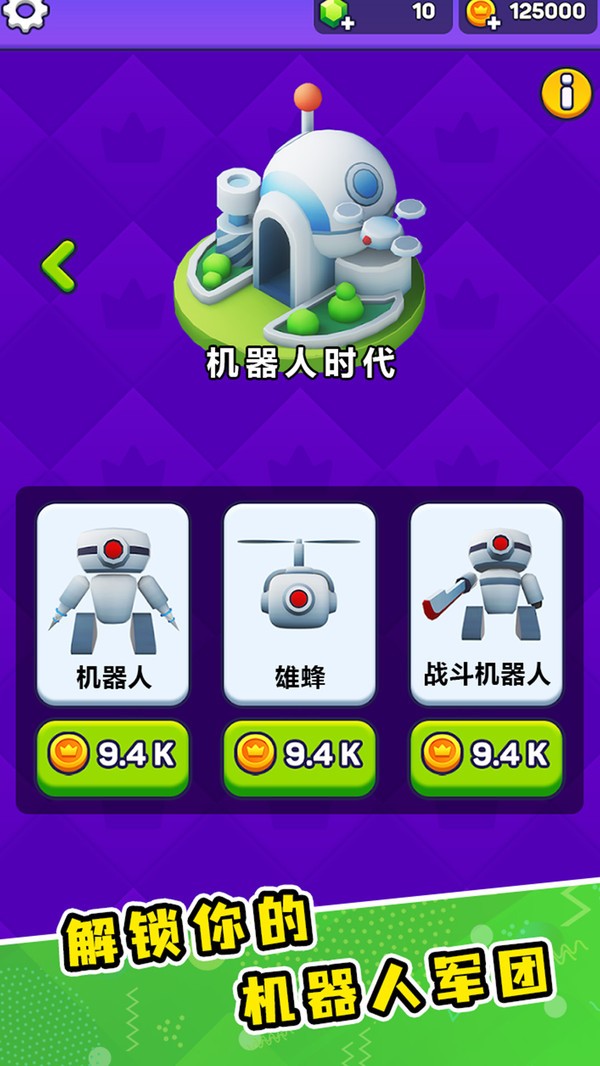
Task: Open the settings gear
Action: coord(26,12)
